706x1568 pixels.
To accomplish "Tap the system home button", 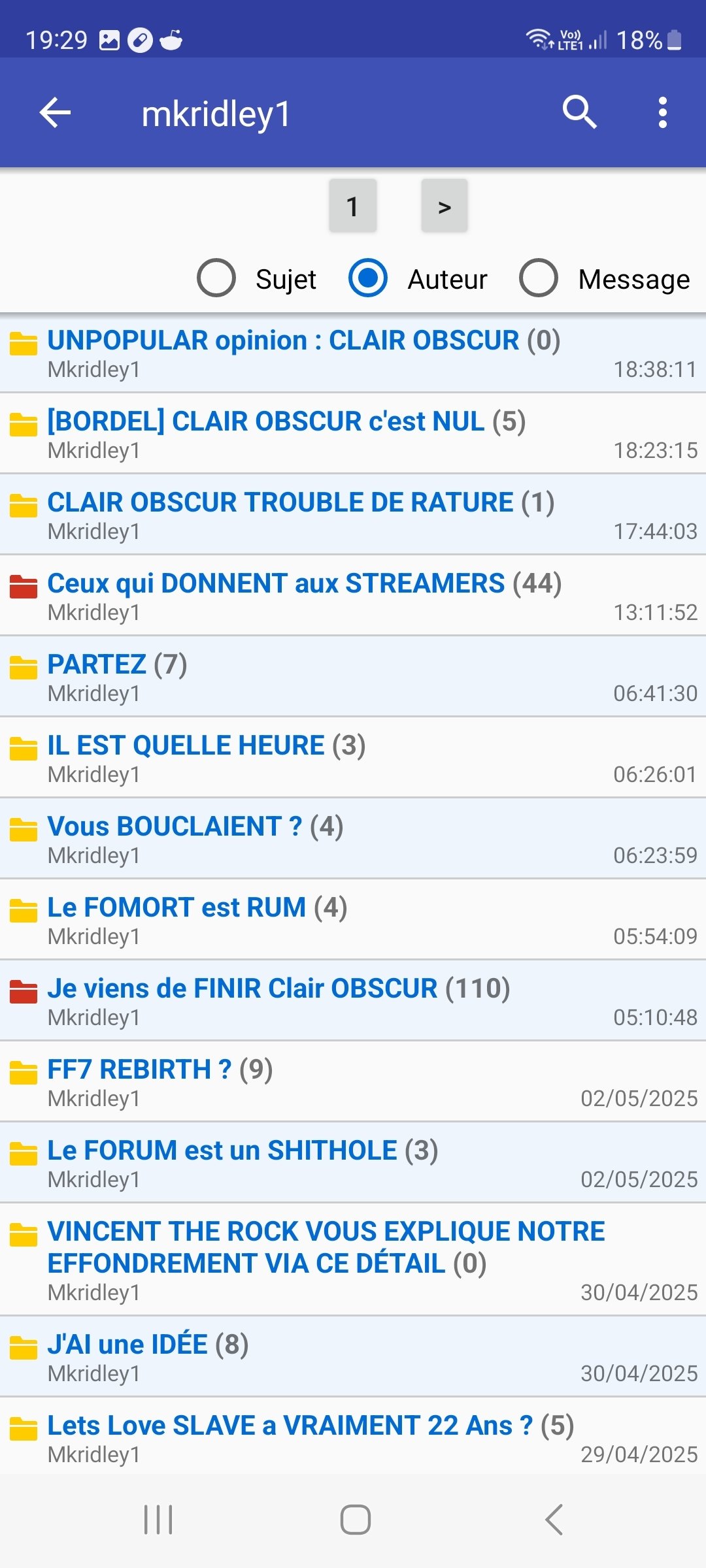I will 355,1520.
